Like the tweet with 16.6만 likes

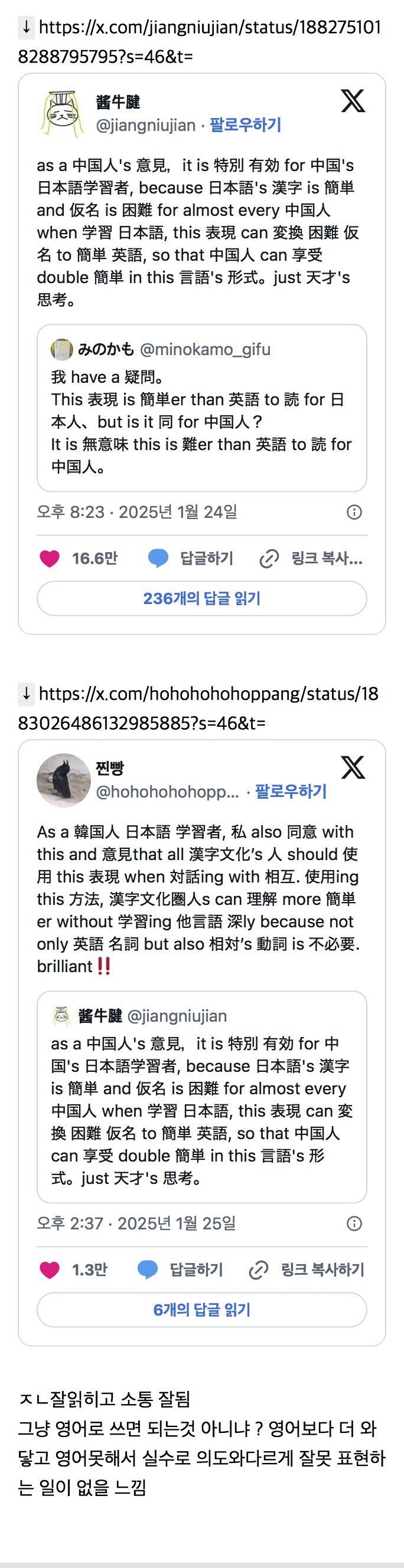(x=50, y=558)
